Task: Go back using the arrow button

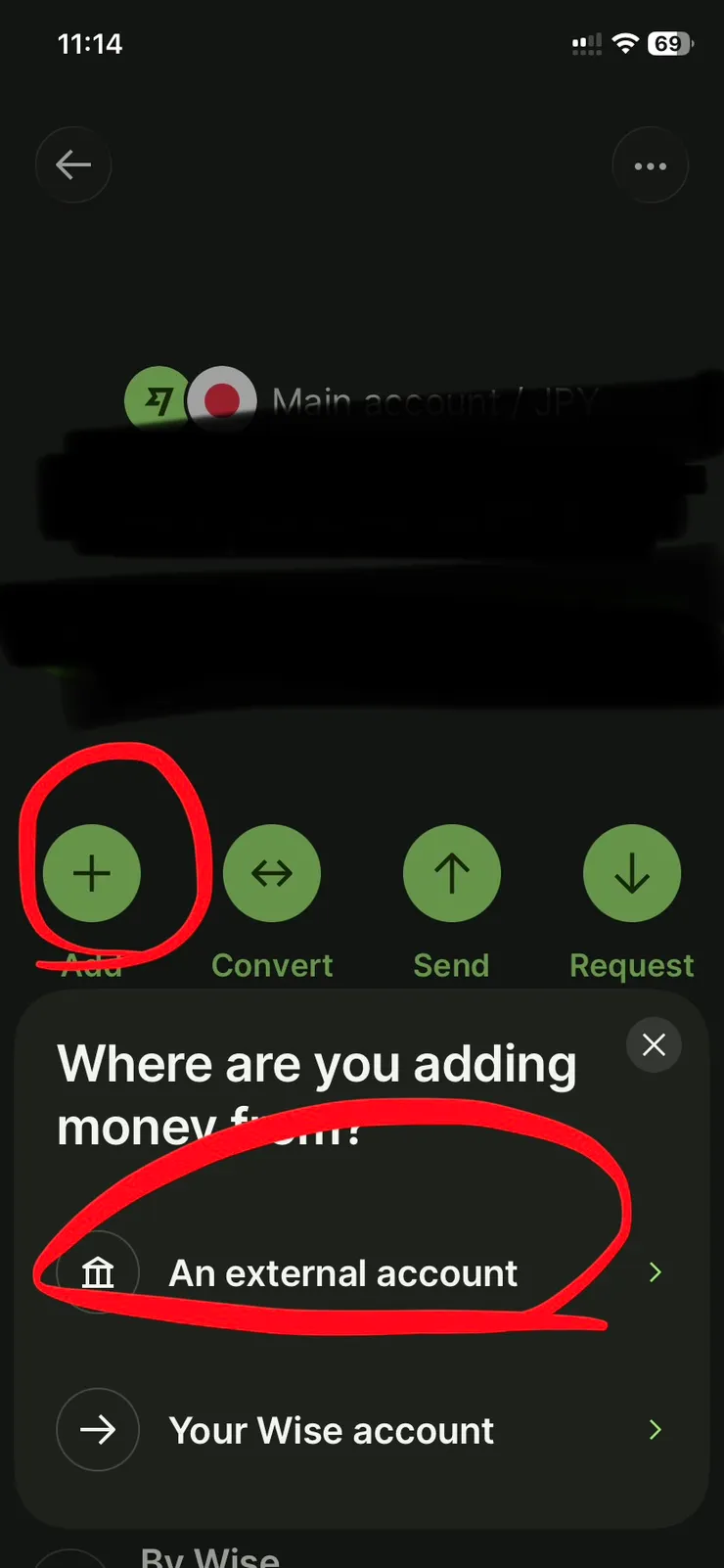Action: click(73, 165)
